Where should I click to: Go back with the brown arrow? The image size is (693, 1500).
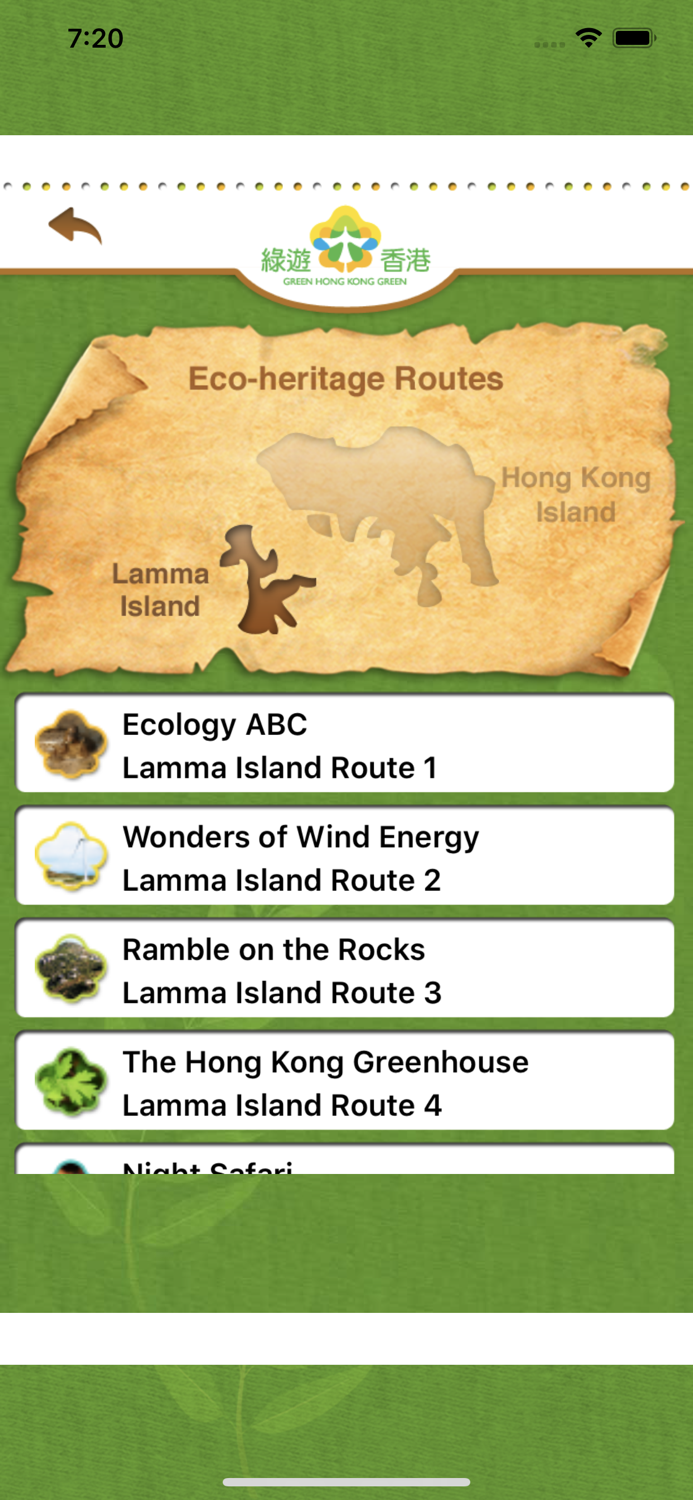pyautogui.click(x=75, y=225)
